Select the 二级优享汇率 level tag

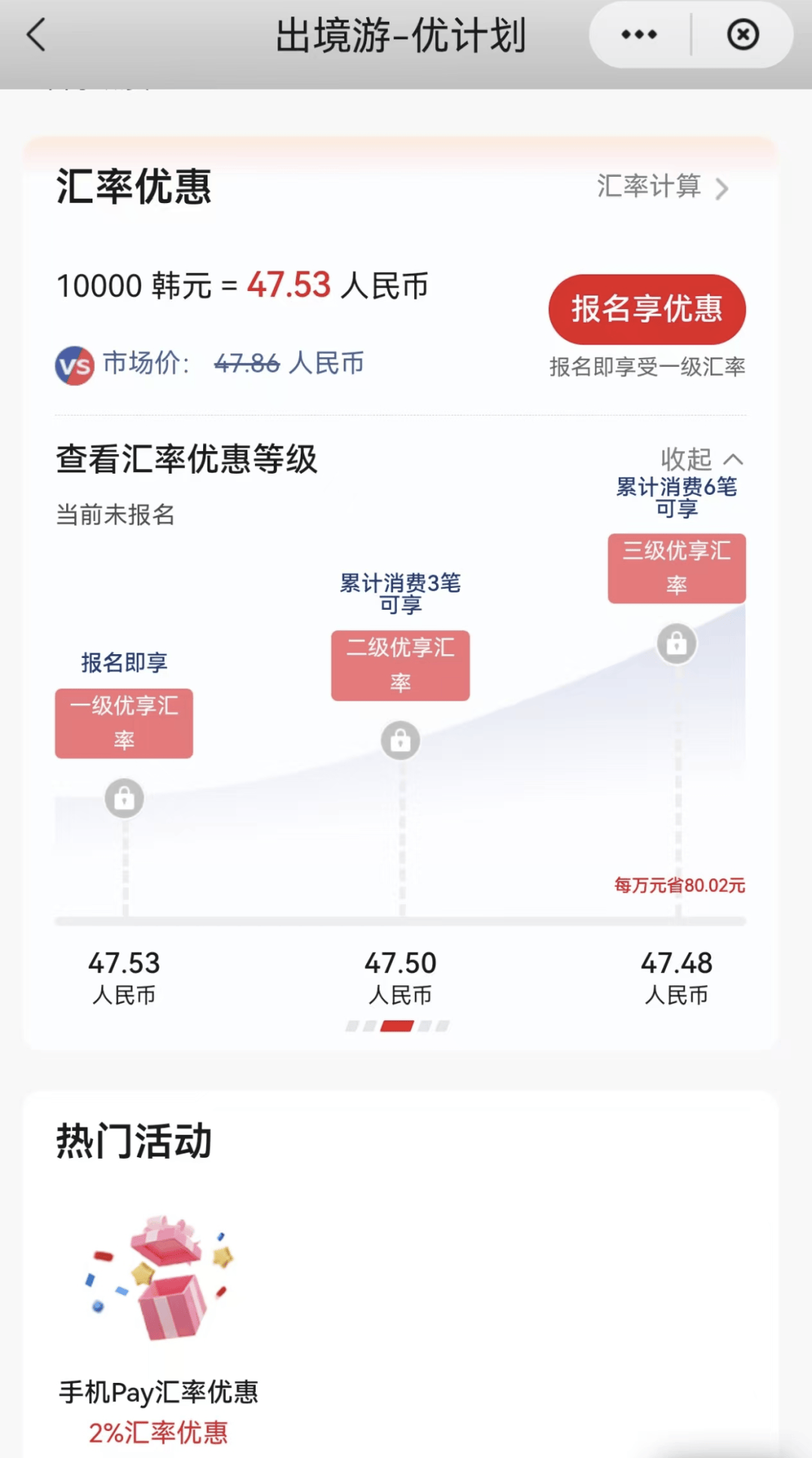point(400,665)
